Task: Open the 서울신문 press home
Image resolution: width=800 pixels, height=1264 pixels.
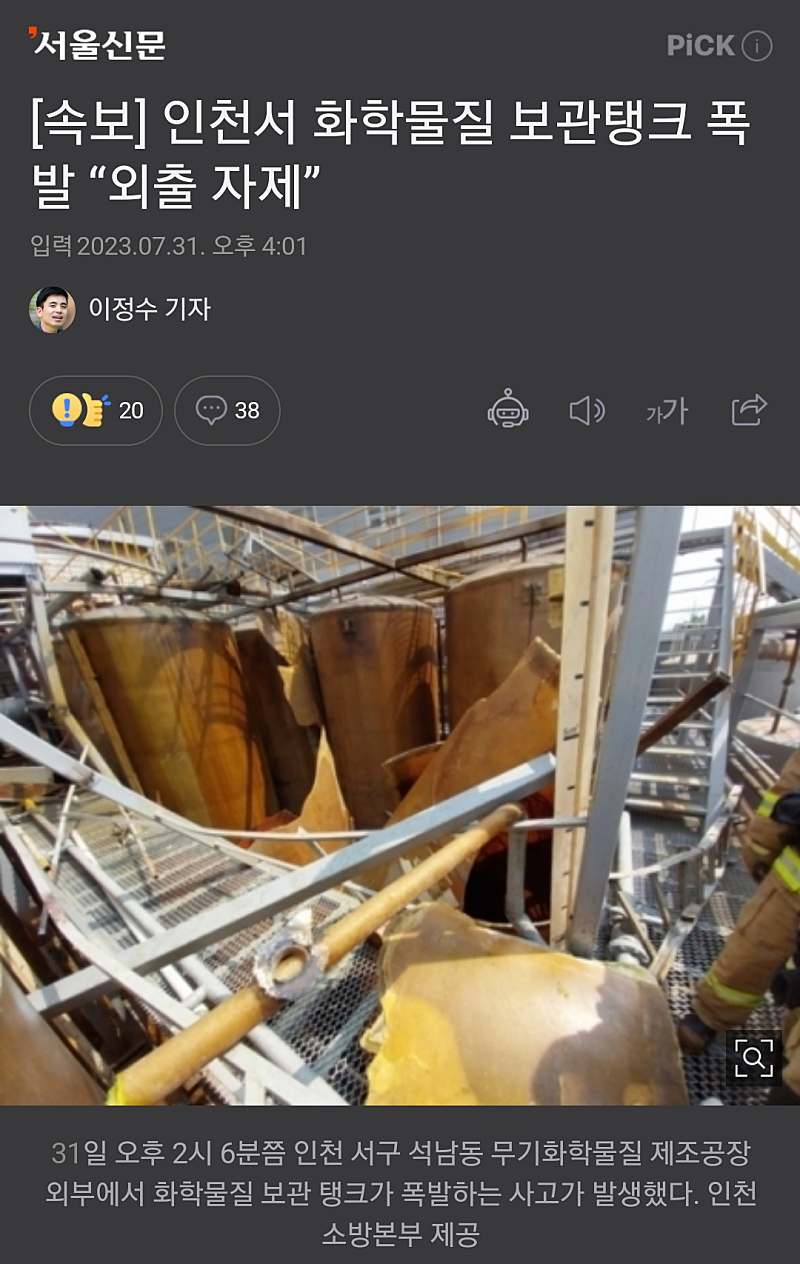Action: point(97,44)
